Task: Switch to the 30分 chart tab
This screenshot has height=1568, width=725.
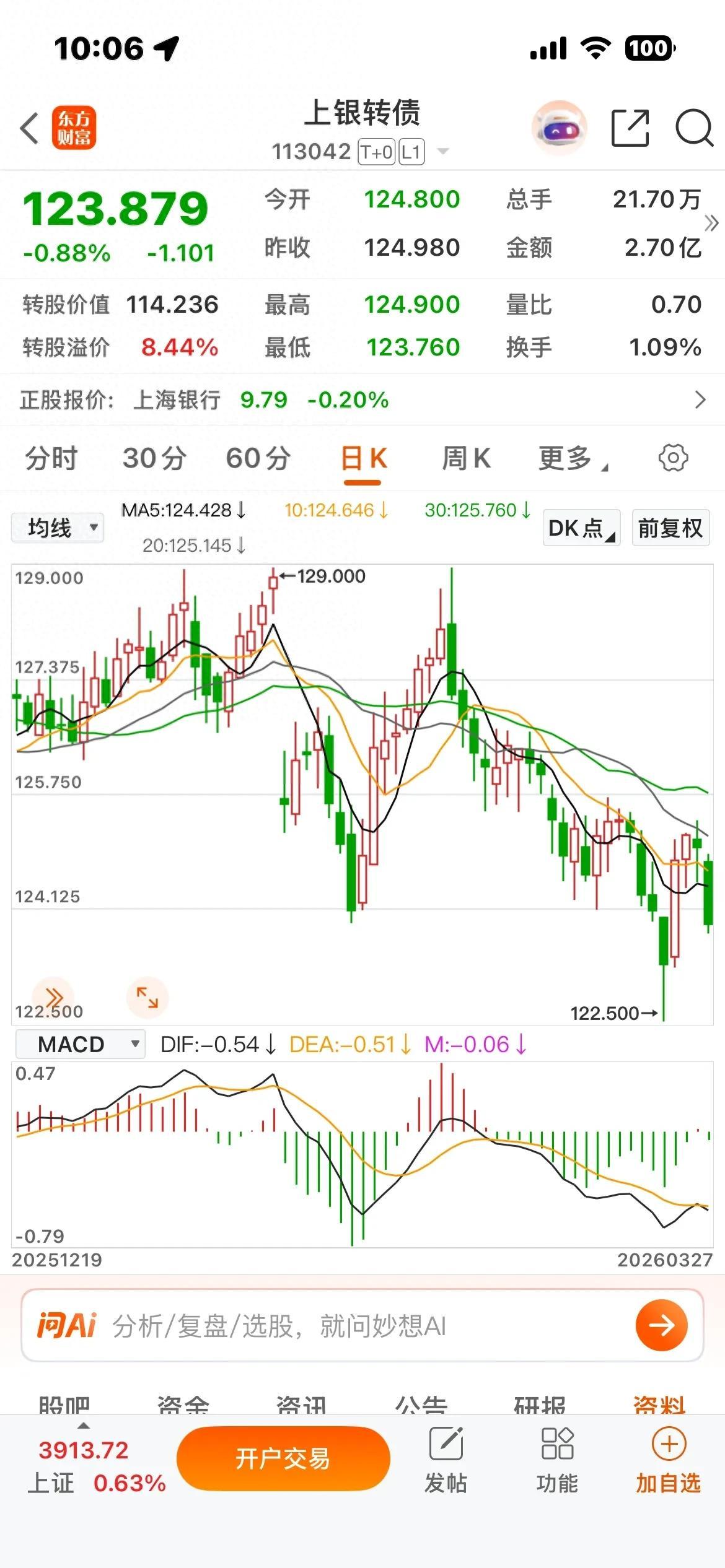Action: click(x=154, y=459)
